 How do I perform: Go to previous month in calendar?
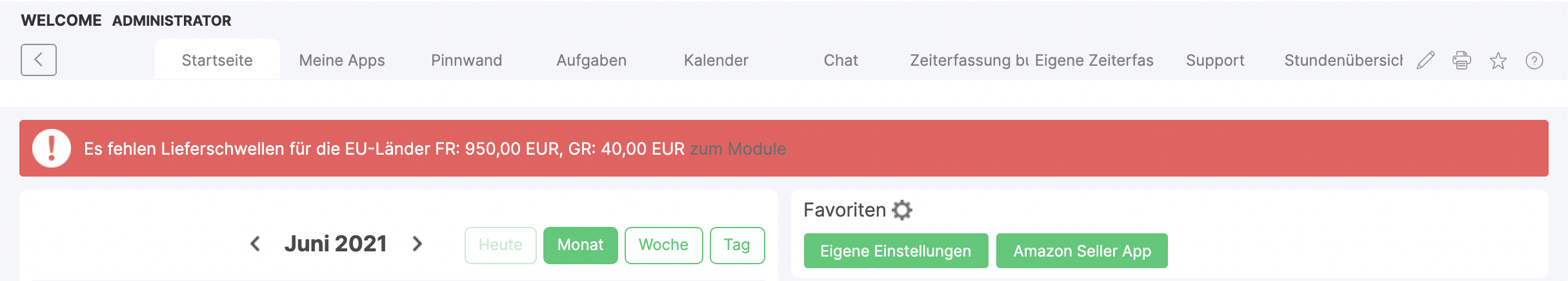[256, 244]
